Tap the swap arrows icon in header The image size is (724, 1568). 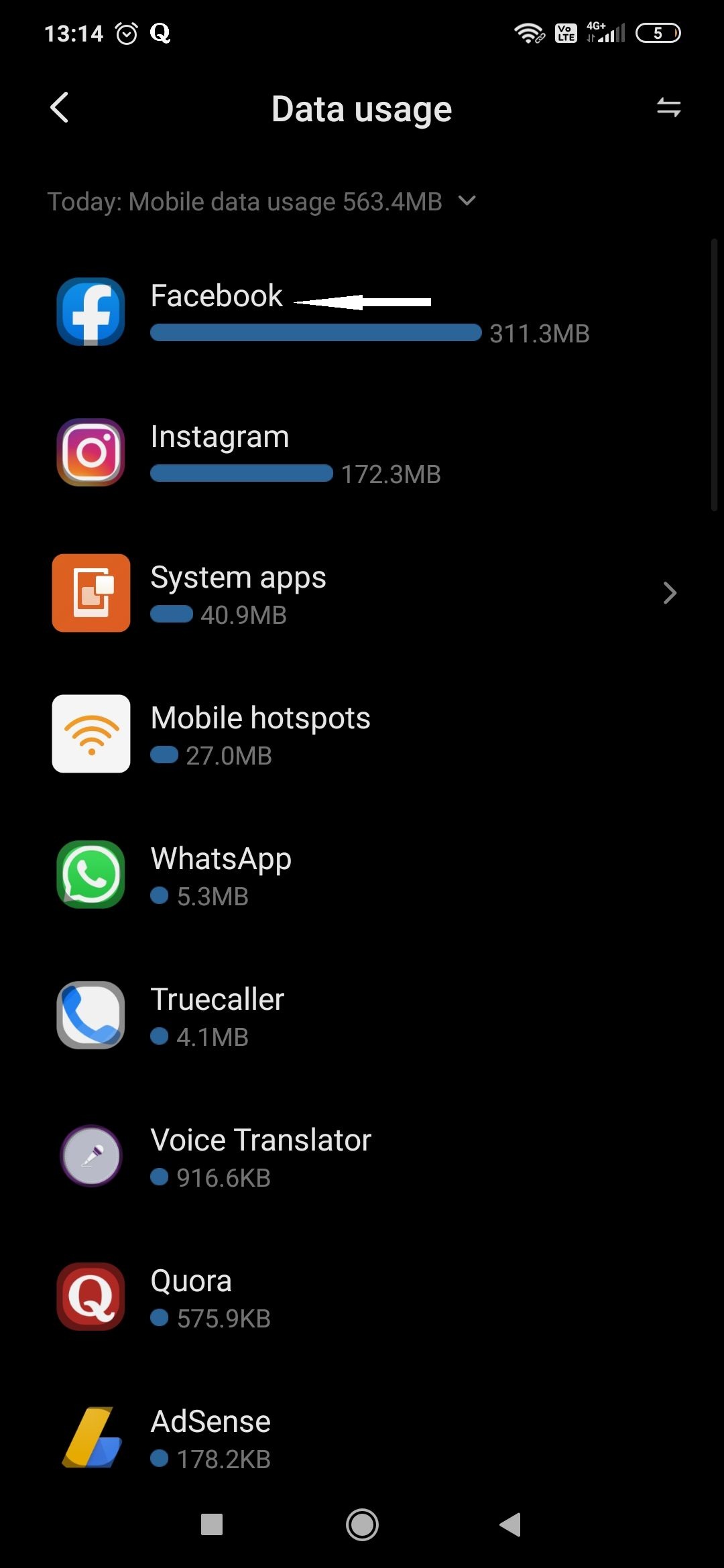[x=668, y=108]
